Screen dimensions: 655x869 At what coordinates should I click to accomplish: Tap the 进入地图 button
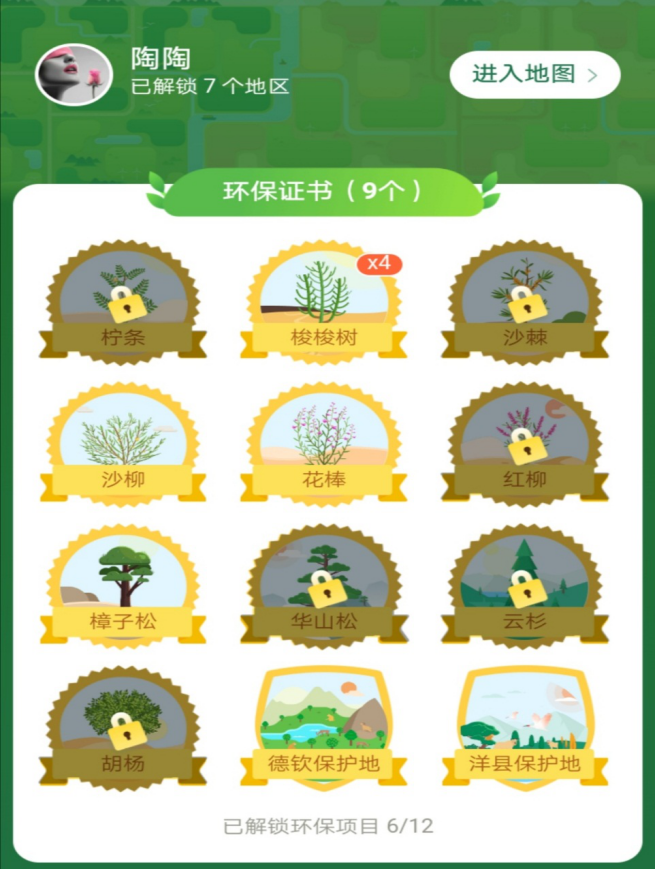[534, 75]
